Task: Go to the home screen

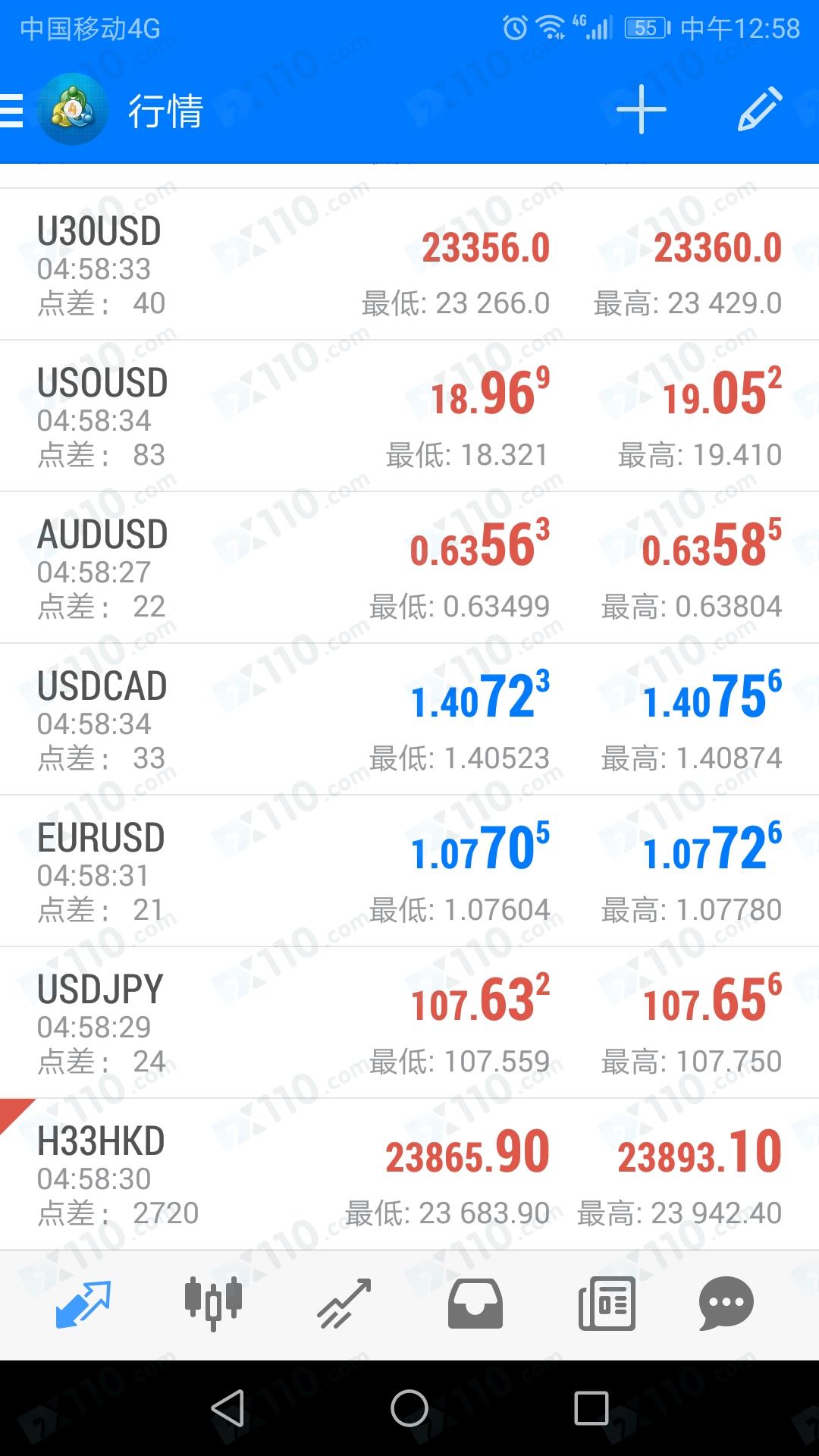Action: [x=409, y=1408]
